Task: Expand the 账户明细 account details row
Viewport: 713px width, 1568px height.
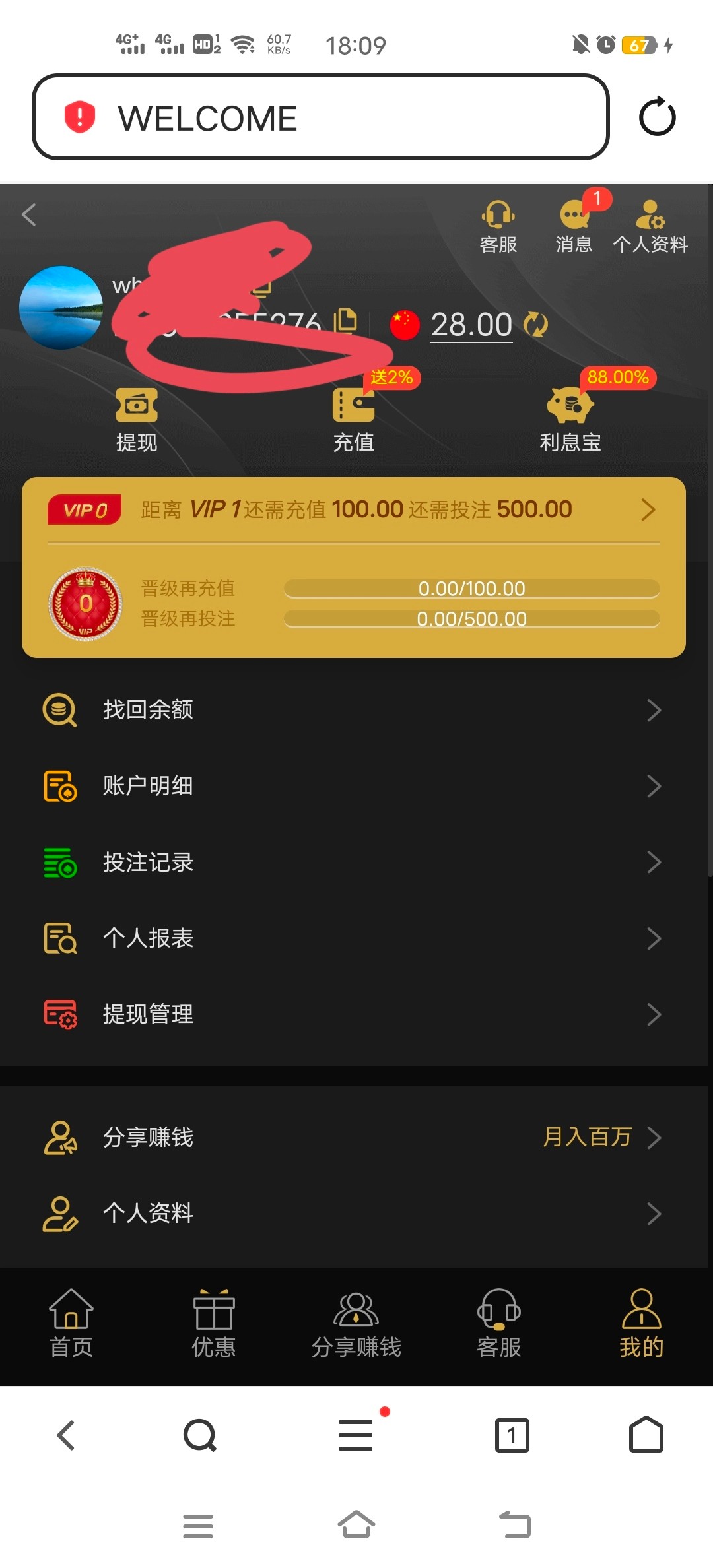Action: 356,785
